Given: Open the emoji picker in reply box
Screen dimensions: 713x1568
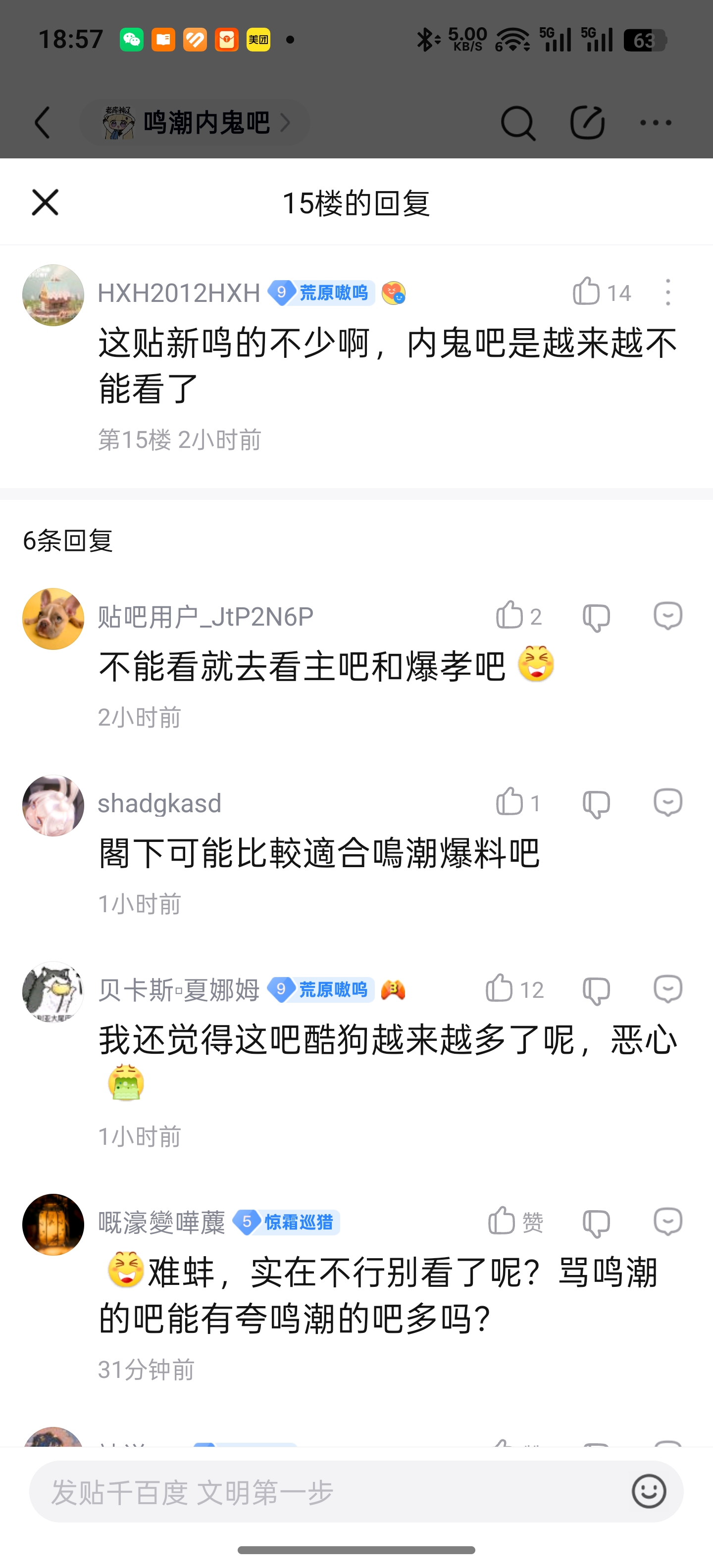Looking at the screenshot, I should (x=649, y=1491).
